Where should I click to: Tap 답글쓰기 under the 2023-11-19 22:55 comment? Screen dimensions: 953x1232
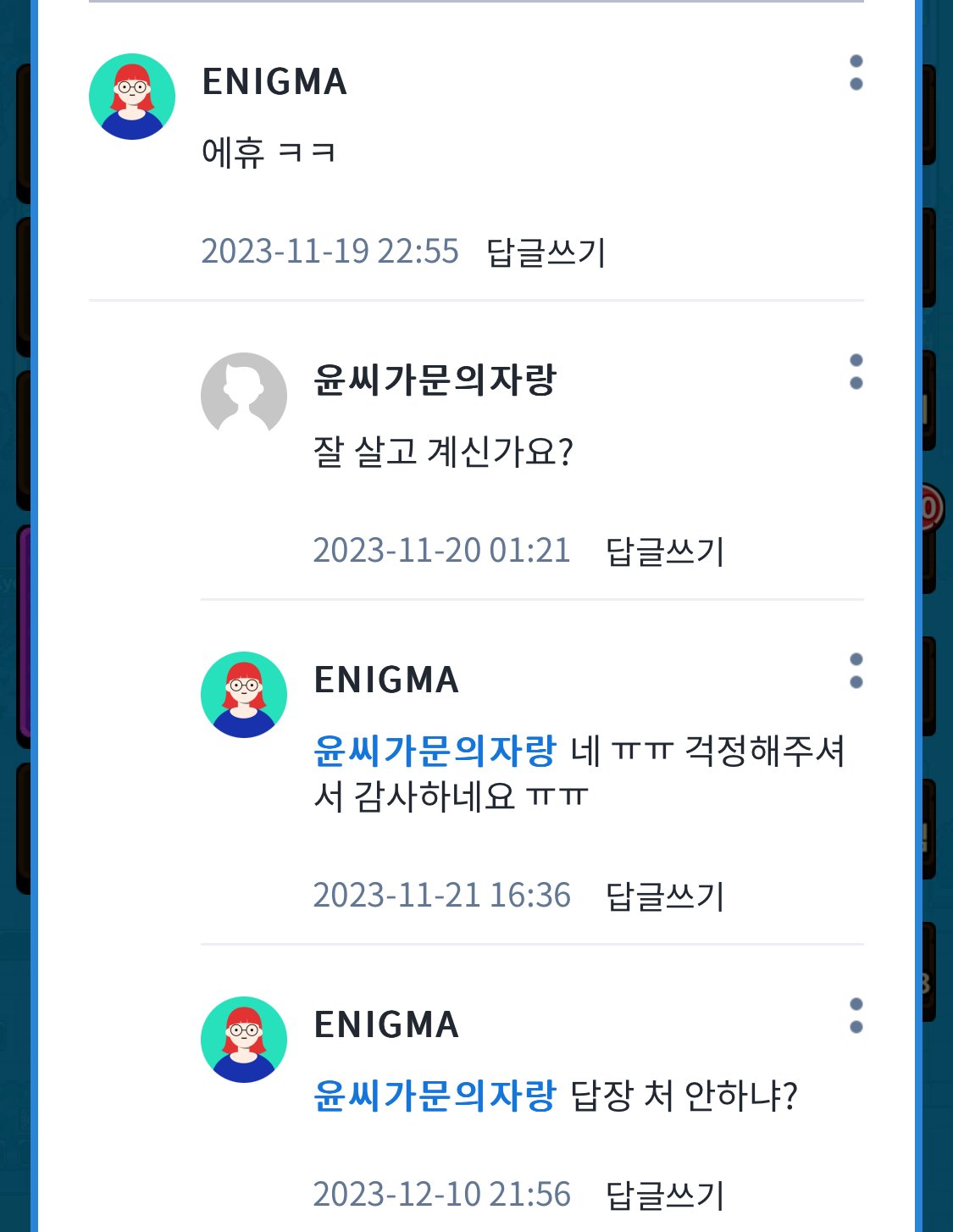pyautogui.click(x=546, y=253)
